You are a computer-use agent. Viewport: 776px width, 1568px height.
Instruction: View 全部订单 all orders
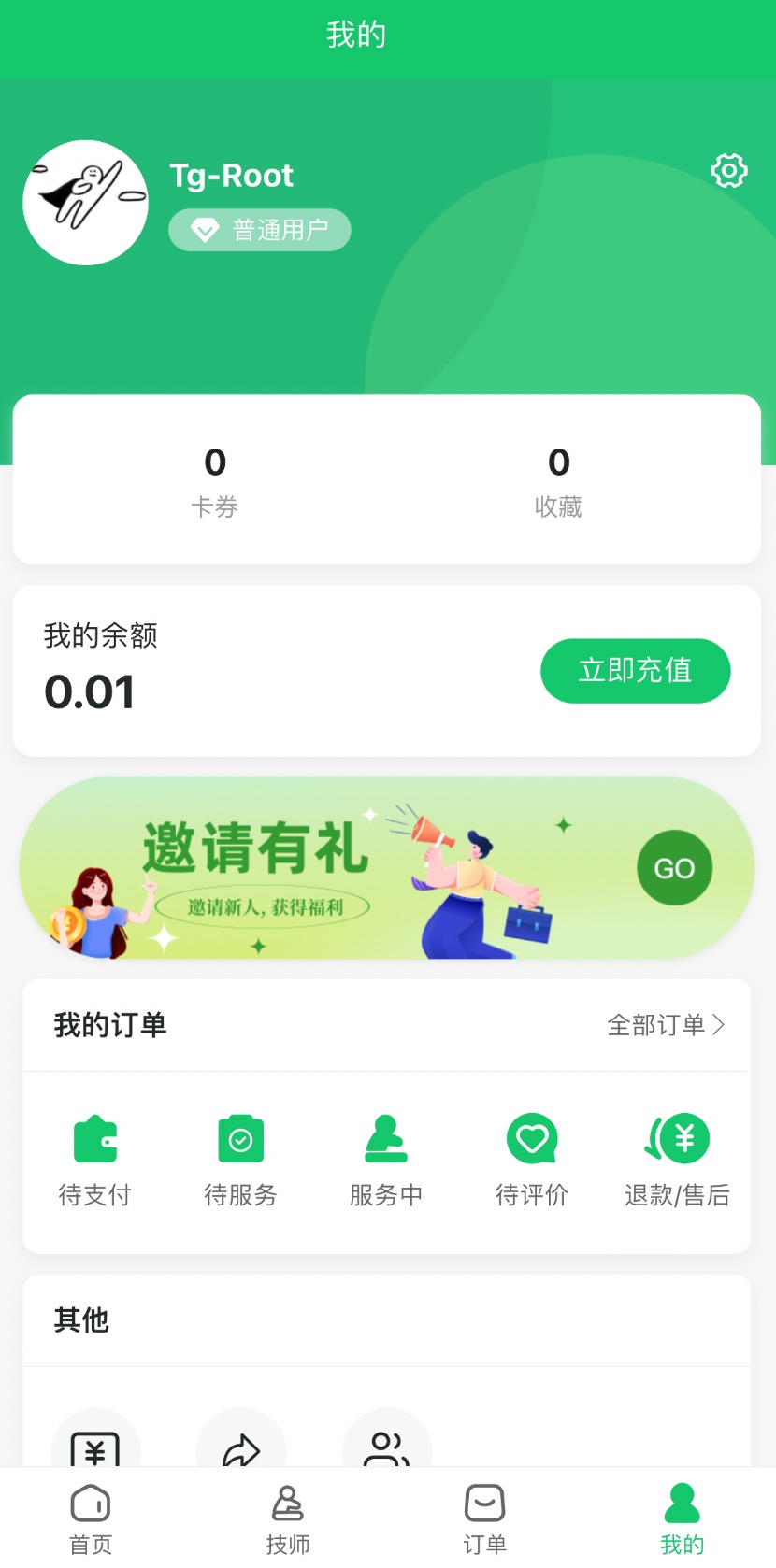666,1025
